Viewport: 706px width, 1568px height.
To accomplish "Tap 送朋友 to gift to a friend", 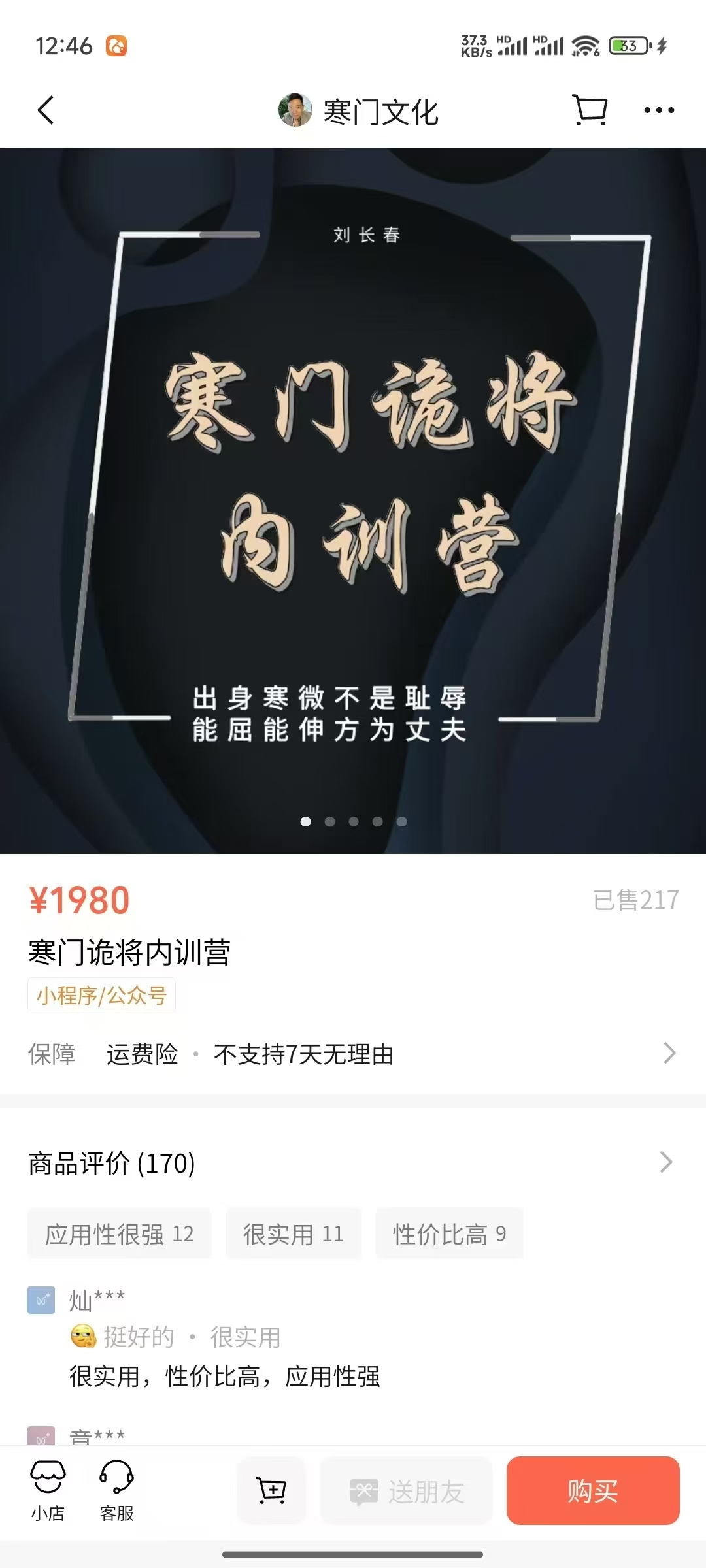I will point(406,1491).
